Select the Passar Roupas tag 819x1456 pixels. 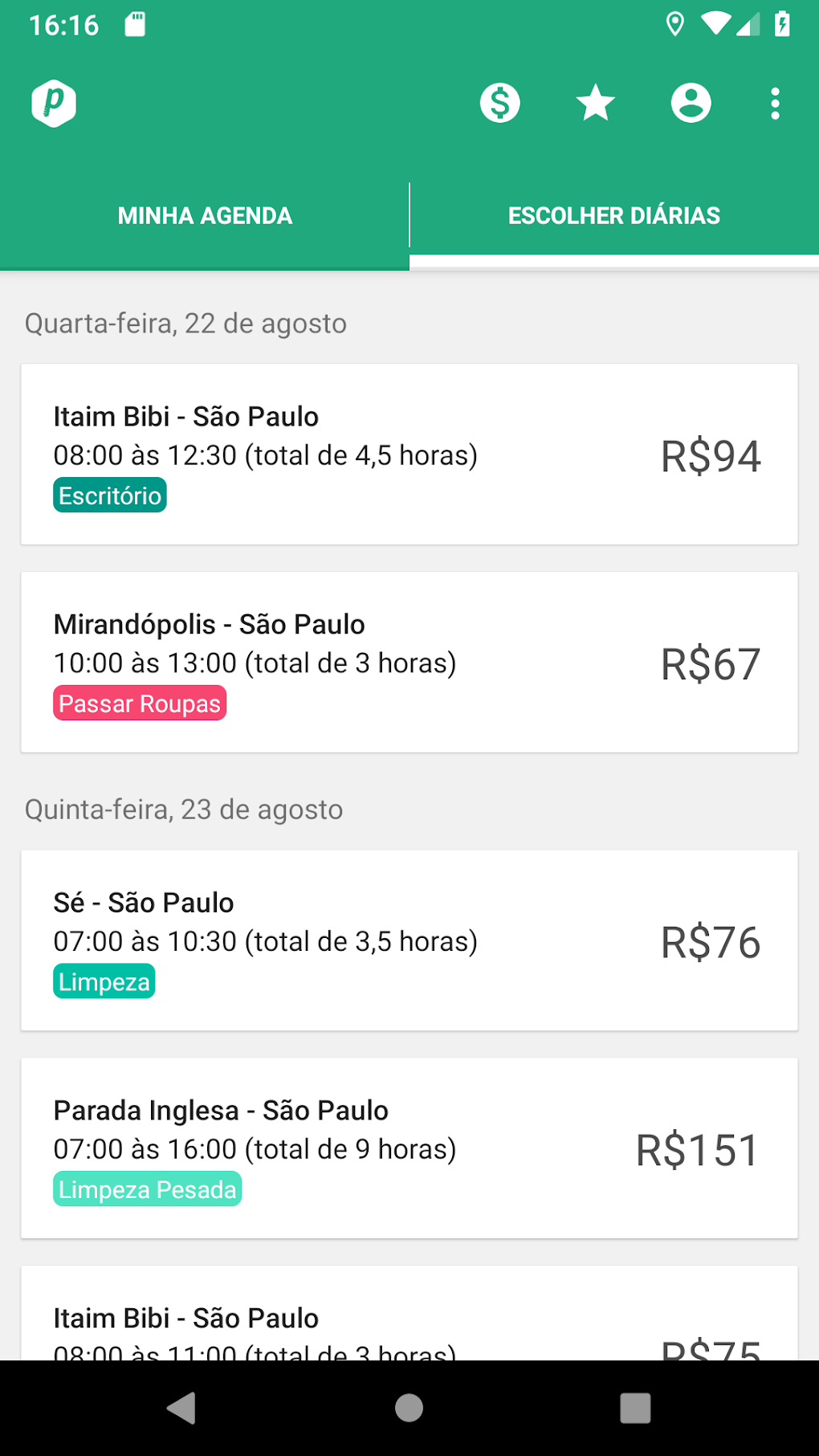(139, 703)
